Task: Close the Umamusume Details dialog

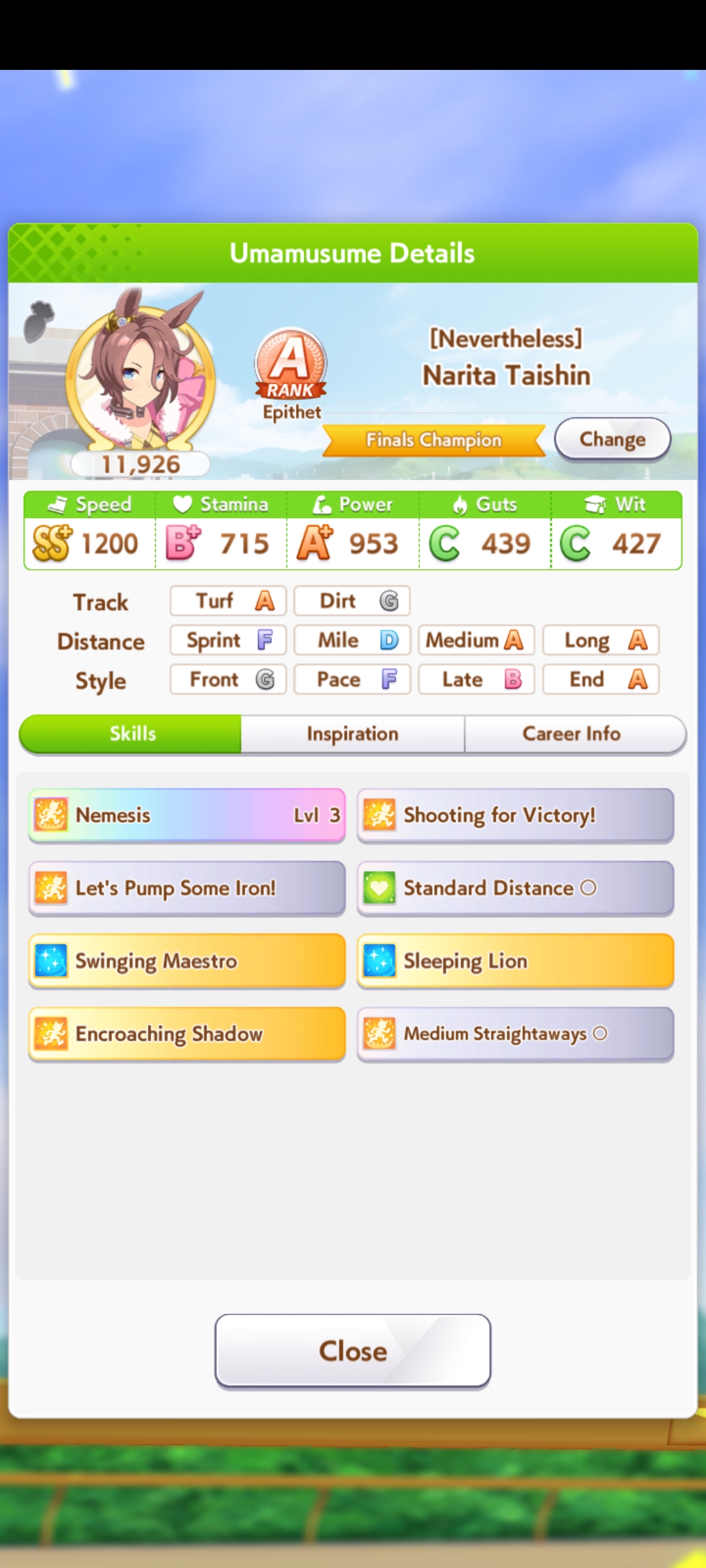Action: (352, 1350)
